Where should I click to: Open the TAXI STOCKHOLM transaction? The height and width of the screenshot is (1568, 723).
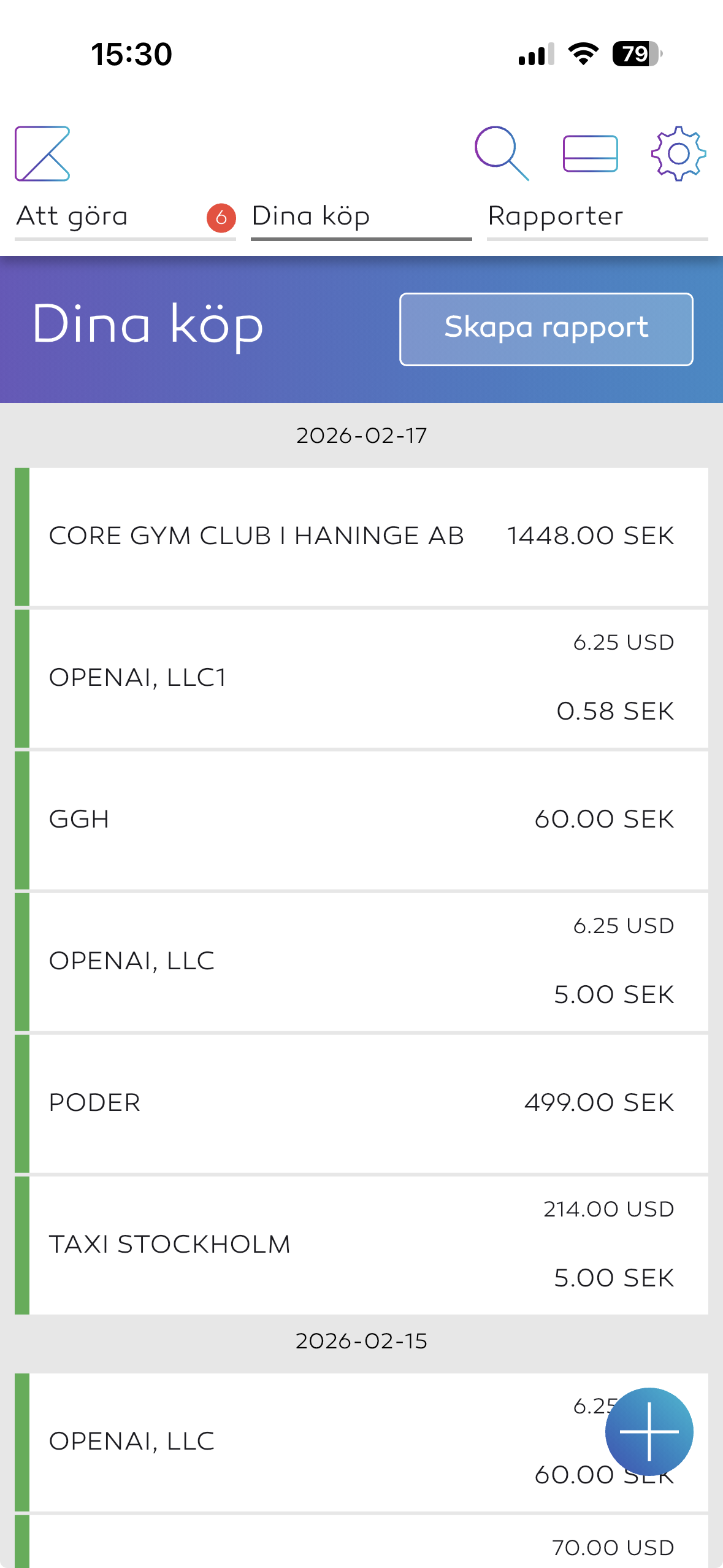361,1244
